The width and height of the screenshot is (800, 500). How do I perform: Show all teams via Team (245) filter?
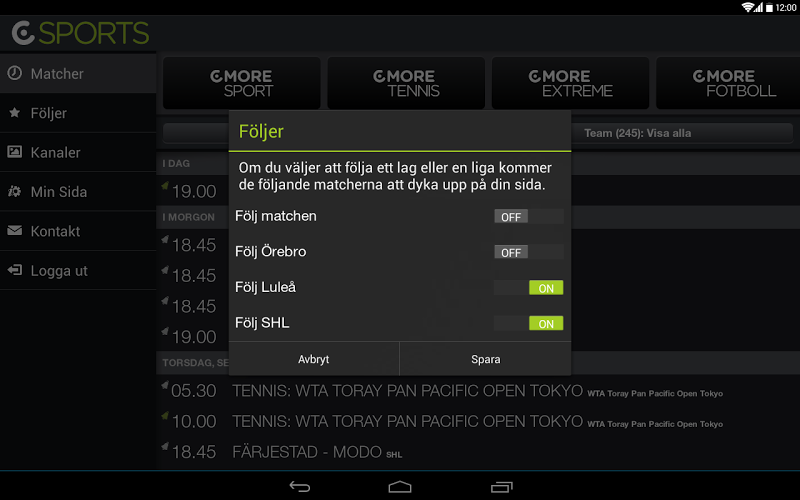680,133
